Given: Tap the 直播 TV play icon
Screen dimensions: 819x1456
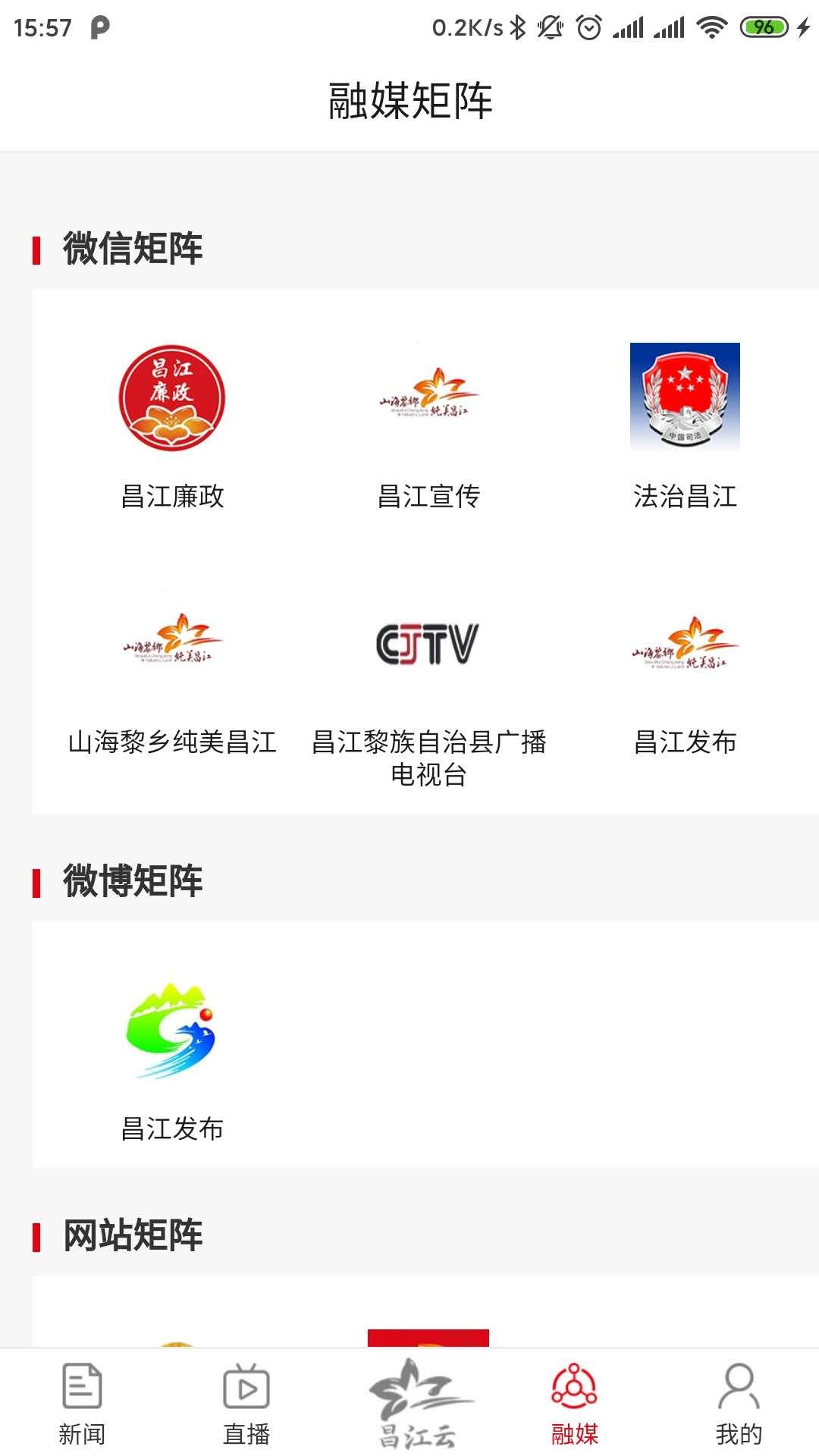Looking at the screenshot, I should point(246,1389).
